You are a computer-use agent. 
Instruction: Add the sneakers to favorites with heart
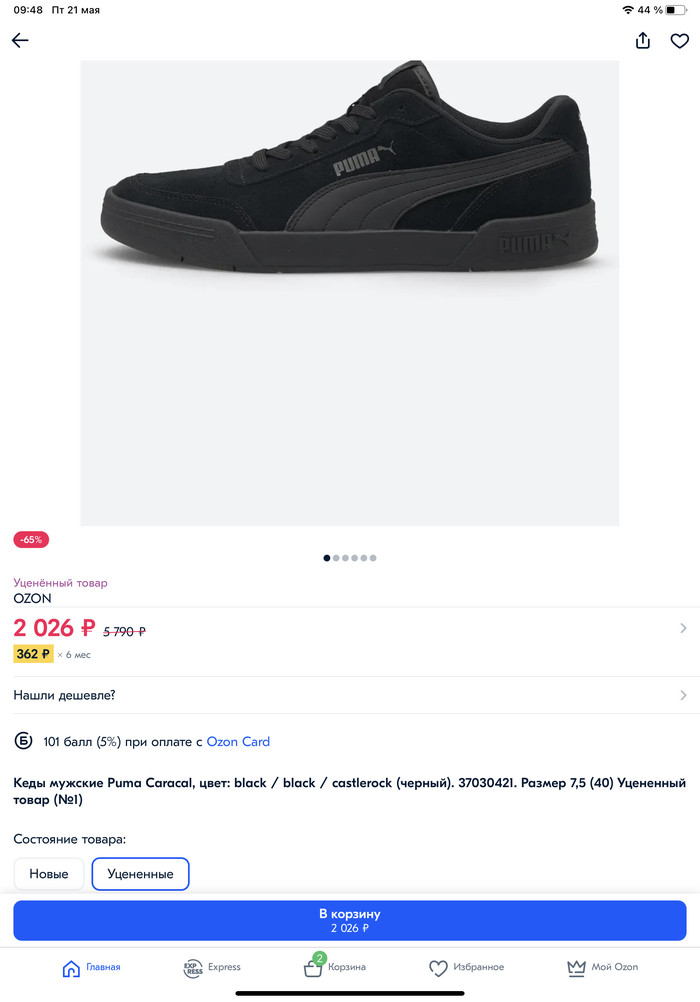pyautogui.click(x=680, y=41)
